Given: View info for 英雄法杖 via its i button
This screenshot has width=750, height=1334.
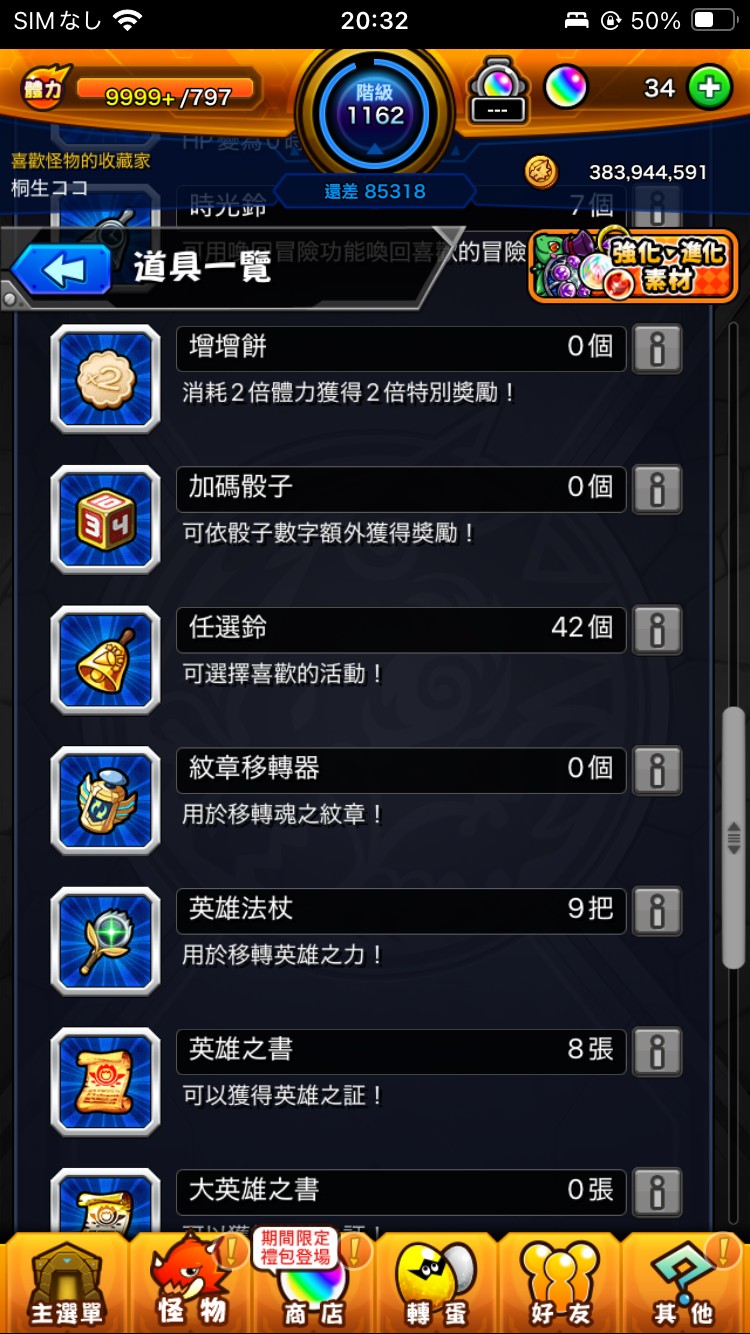Looking at the screenshot, I should tap(657, 911).
